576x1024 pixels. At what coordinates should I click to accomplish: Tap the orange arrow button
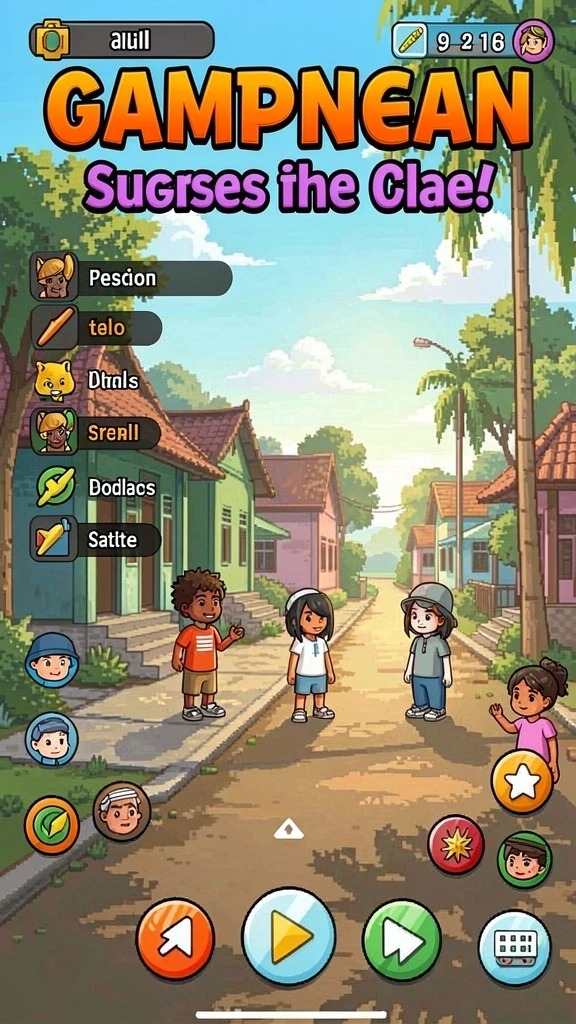click(175, 938)
